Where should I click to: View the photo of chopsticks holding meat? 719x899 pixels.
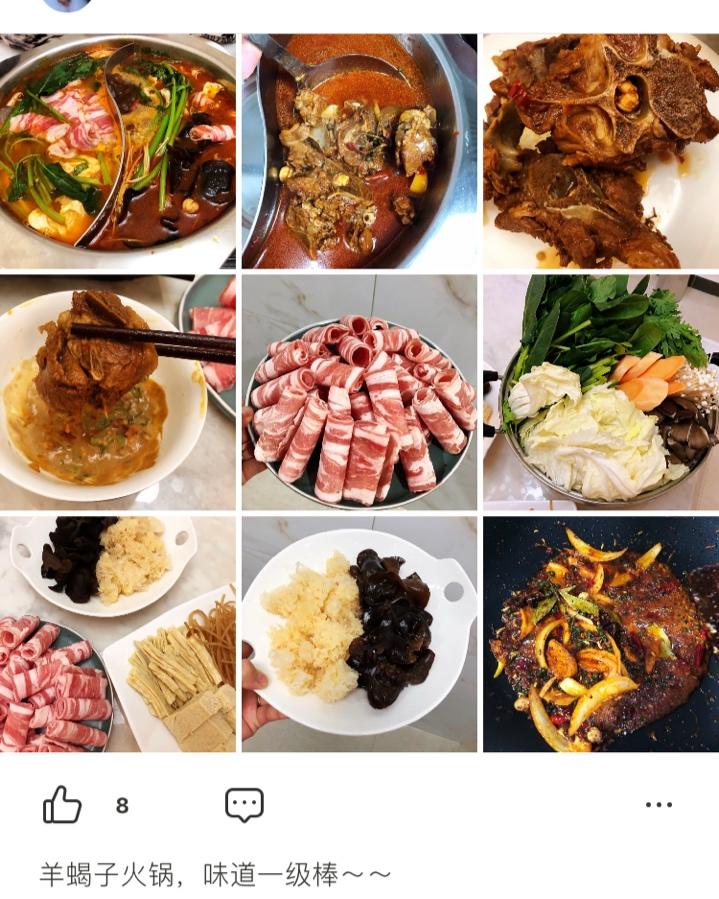click(x=118, y=392)
